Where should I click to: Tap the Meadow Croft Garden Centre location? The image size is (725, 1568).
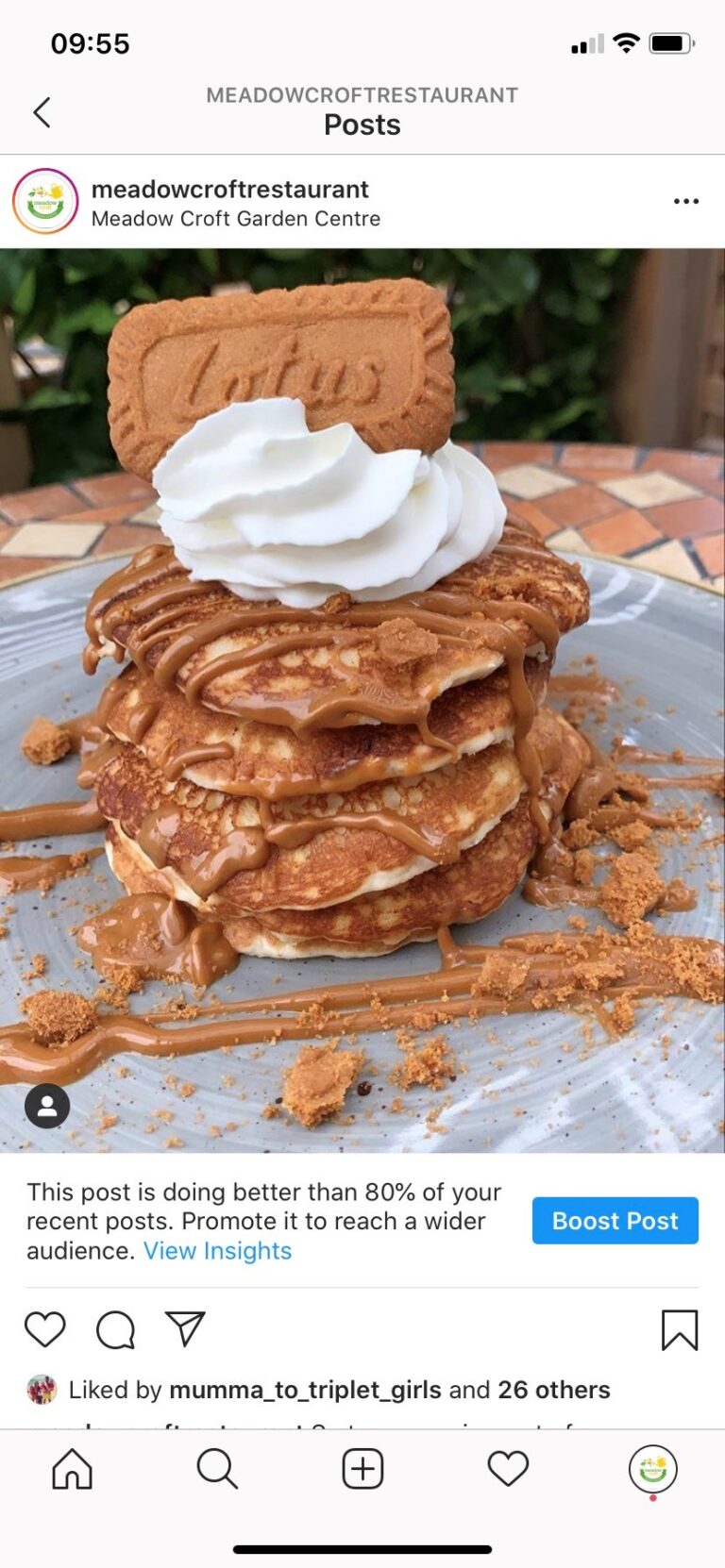(236, 219)
